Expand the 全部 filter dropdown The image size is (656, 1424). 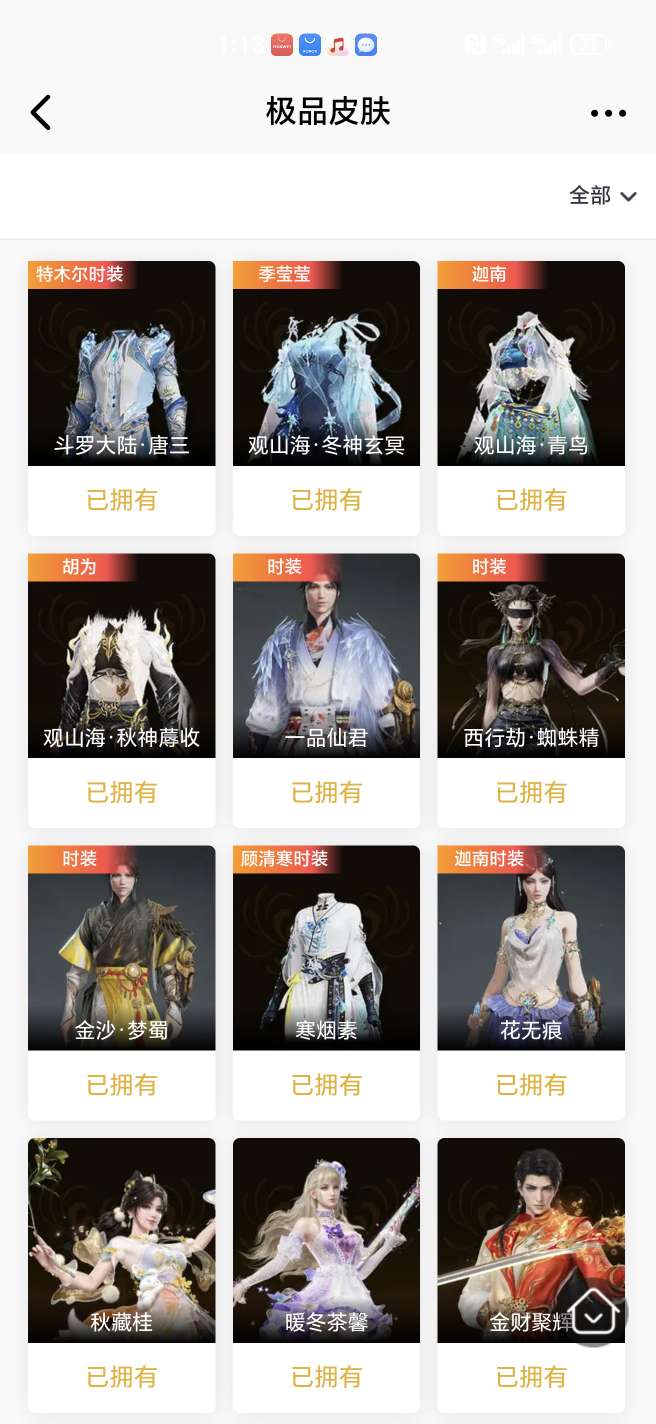coord(602,196)
